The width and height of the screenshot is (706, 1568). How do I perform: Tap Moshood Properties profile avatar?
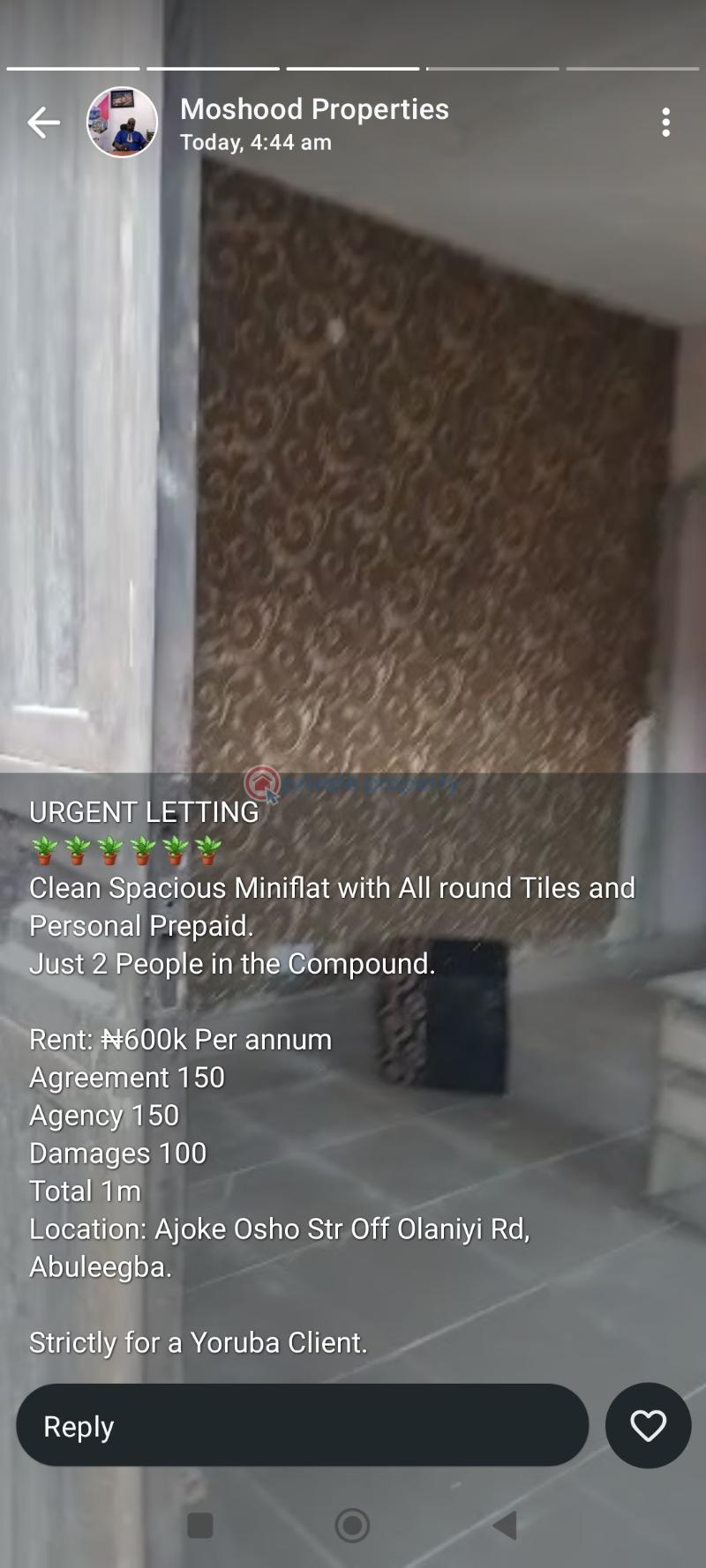click(123, 122)
